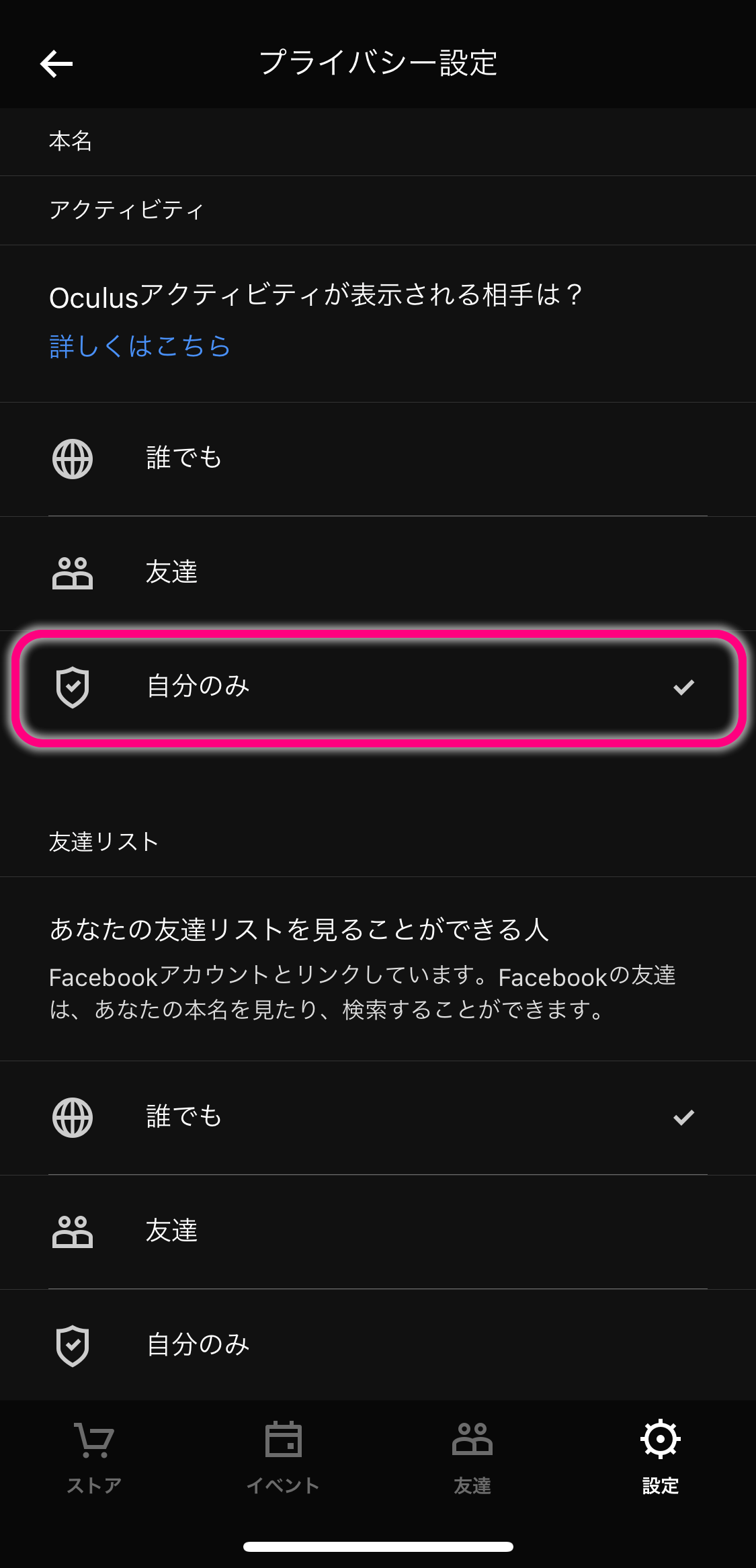Select 友達 for Oculus activity visibility
Screen dimensions: 756x1568
click(378, 573)
